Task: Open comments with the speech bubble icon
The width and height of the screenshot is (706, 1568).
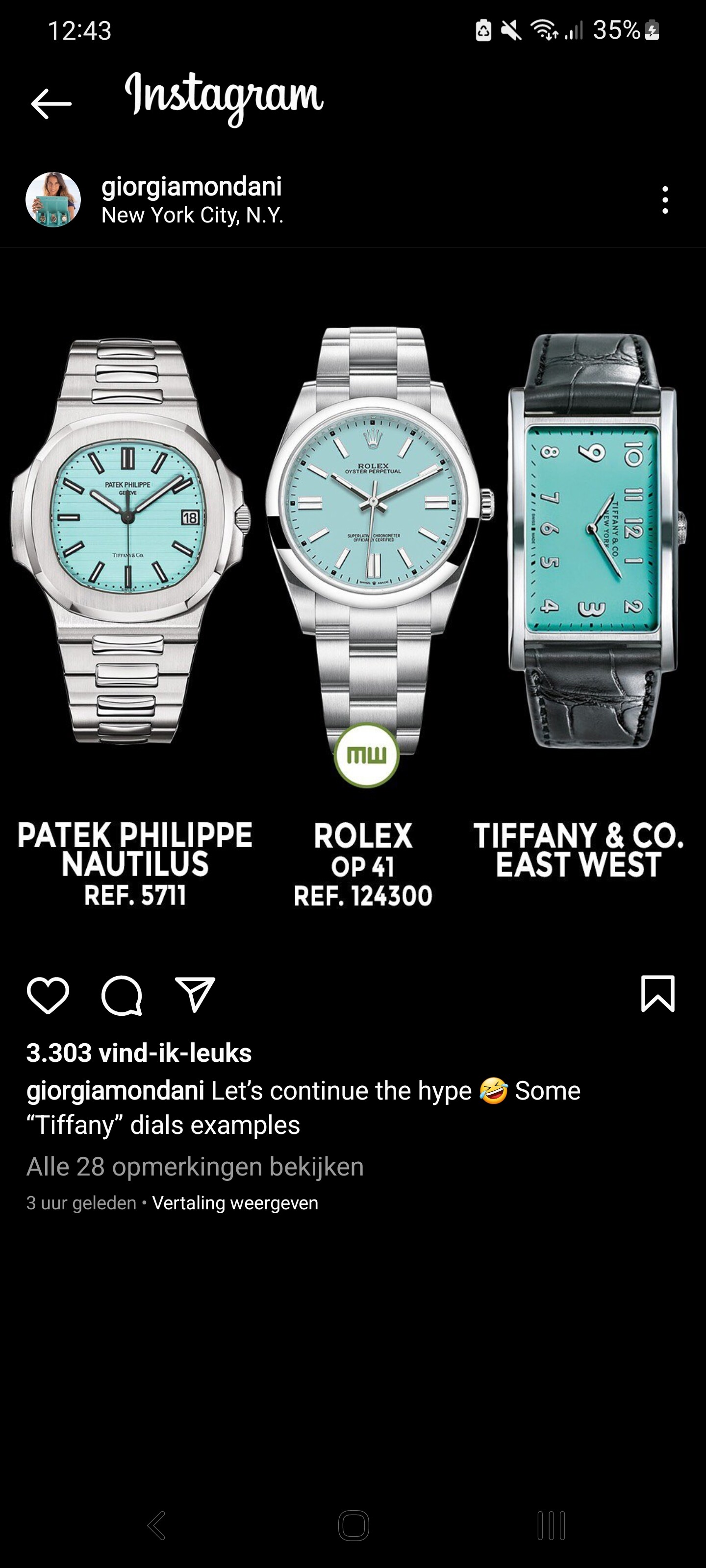Action: pyautogui.click(x=122, y=996)
